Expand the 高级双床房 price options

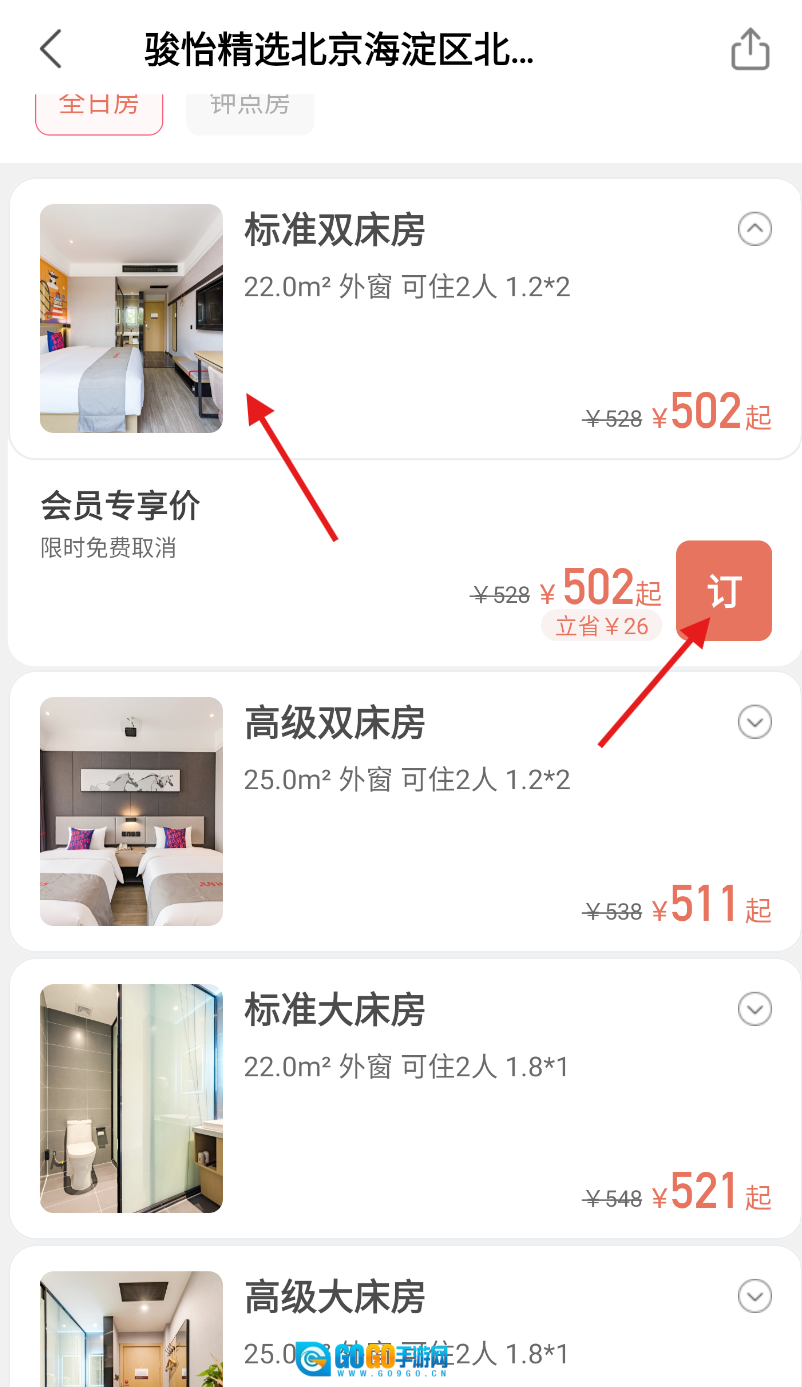click(x=755, y=721)
